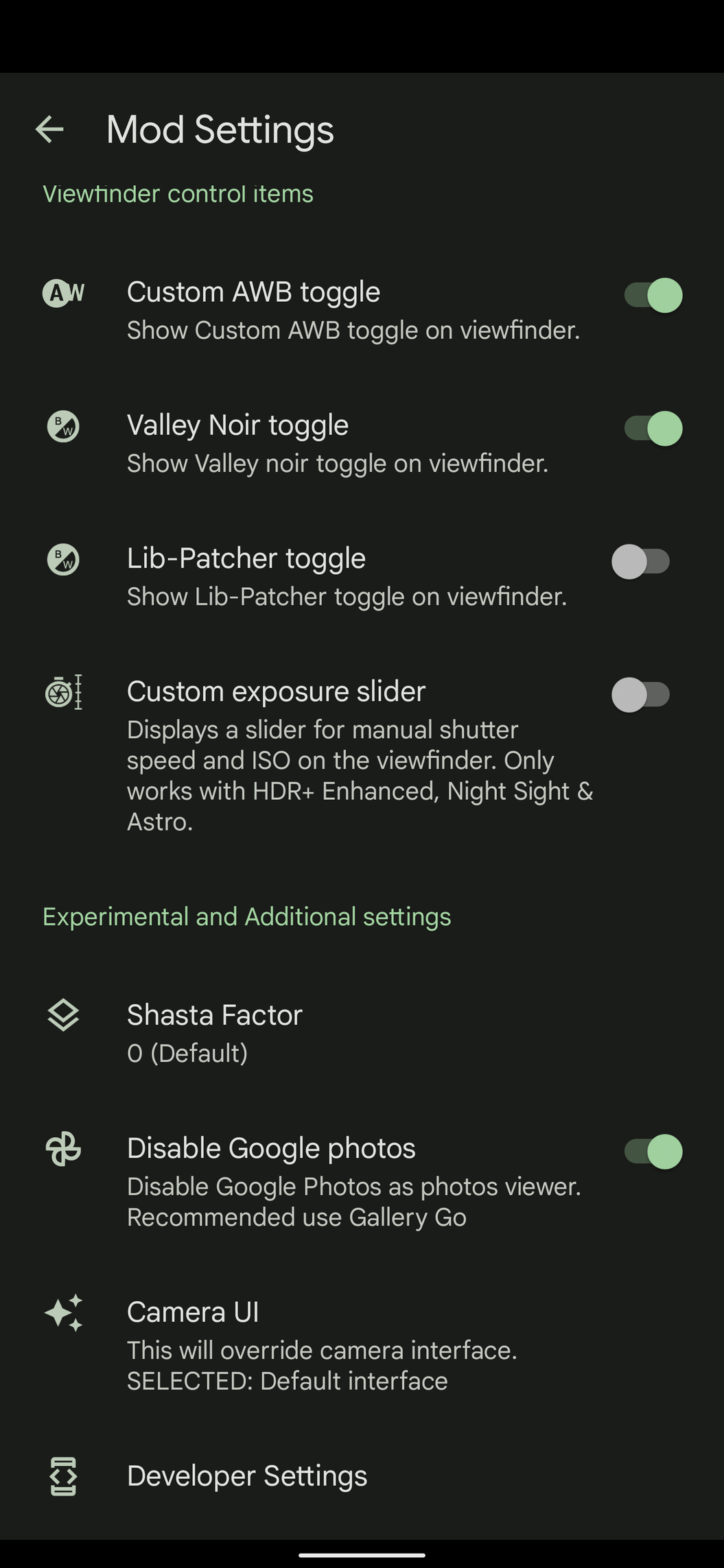The image size is (724, 1568).
Task: Enable the Lib-Patcher toggle switch
Action: (x=640, y=562)
